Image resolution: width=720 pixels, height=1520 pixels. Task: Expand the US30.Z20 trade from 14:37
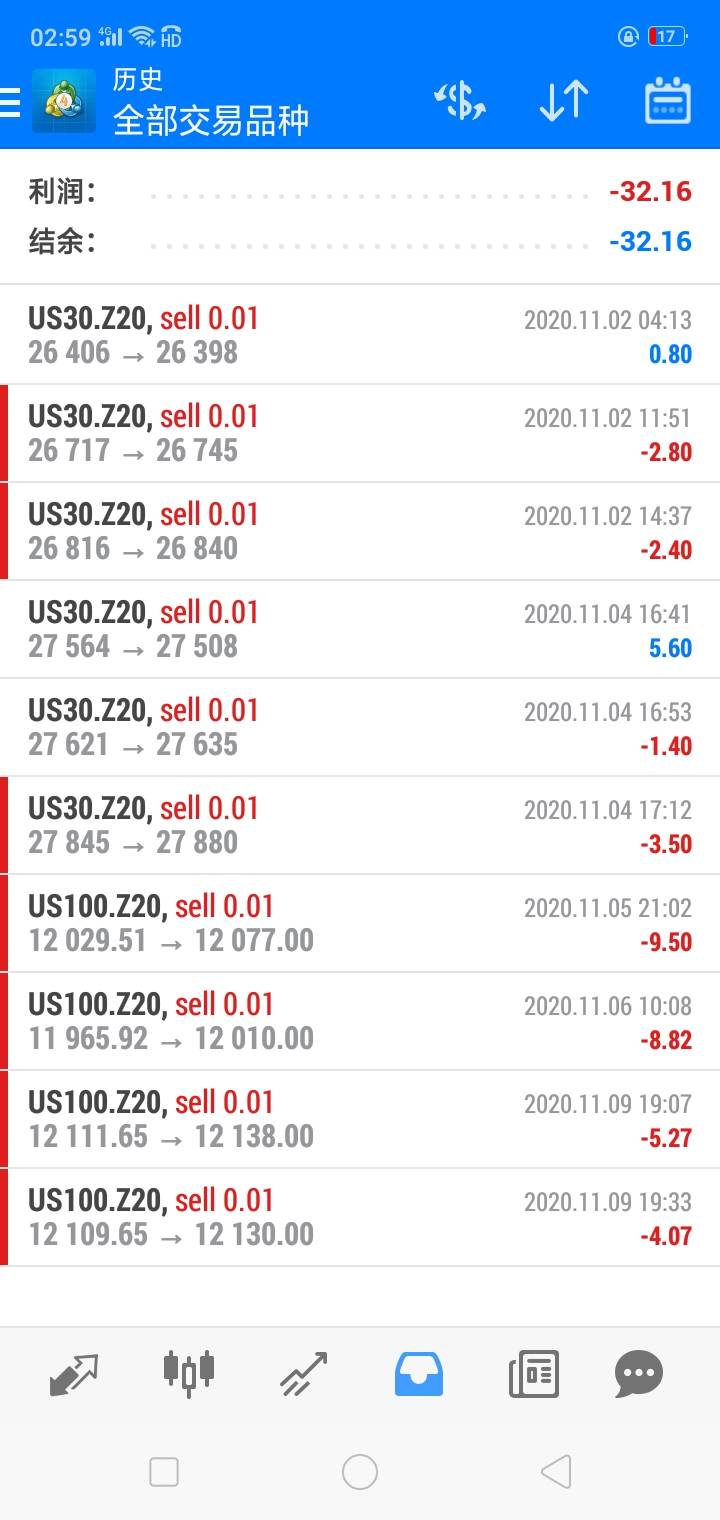pyautogui.click(x=360, y=531)
